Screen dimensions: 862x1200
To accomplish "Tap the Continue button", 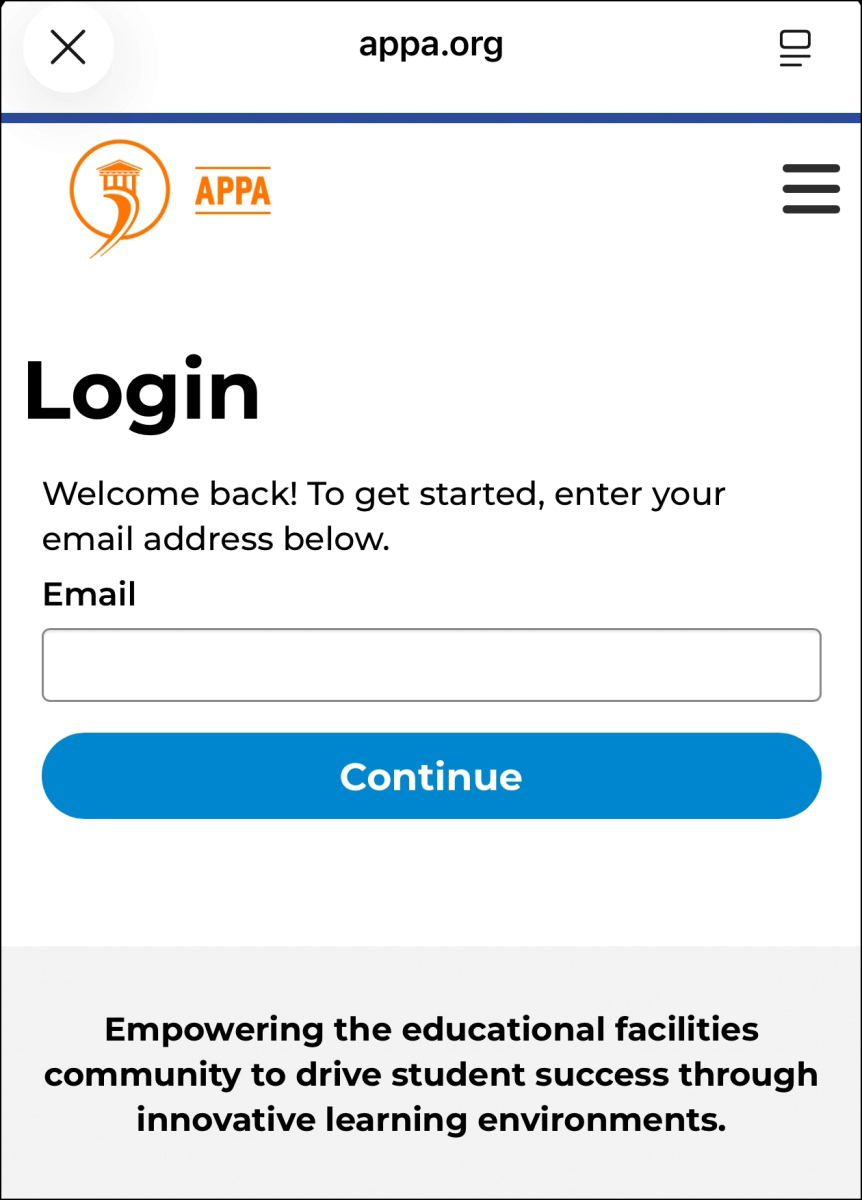I will [x=431, y=776].
